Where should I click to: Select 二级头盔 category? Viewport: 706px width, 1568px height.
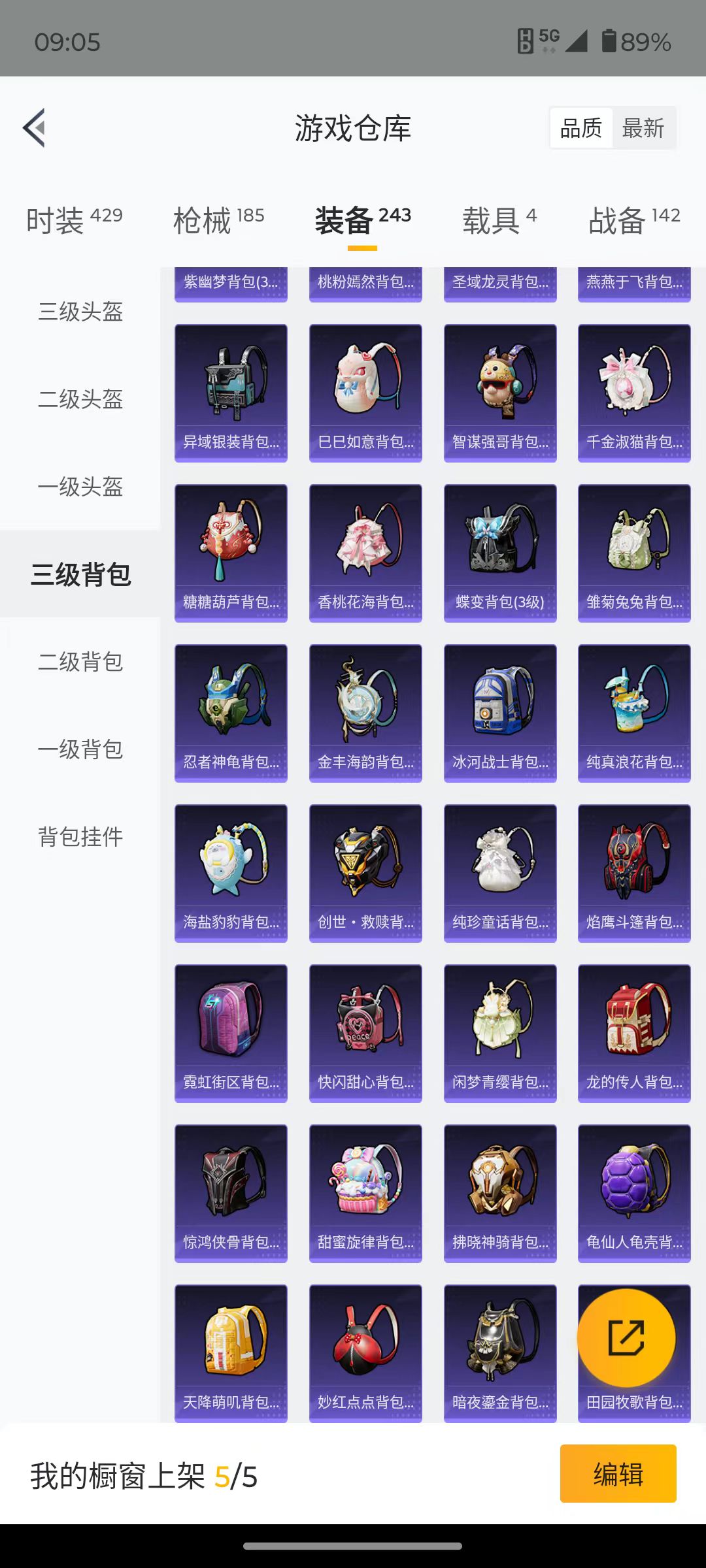tap(80, 399)
